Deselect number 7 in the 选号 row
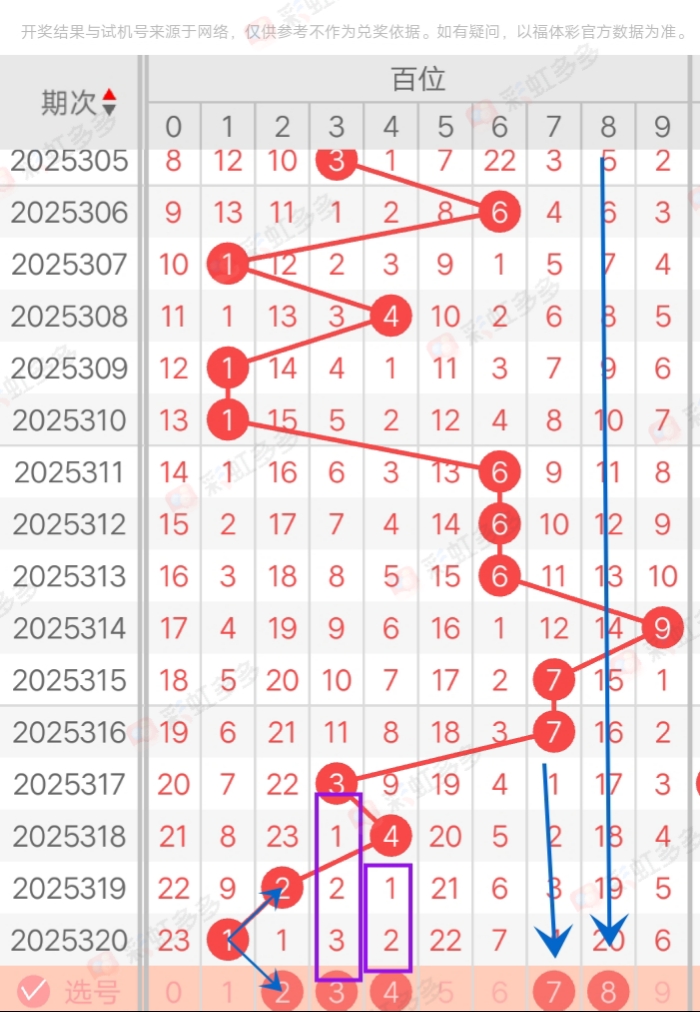This screenshot has height=1012, width=700. [553, 992]
